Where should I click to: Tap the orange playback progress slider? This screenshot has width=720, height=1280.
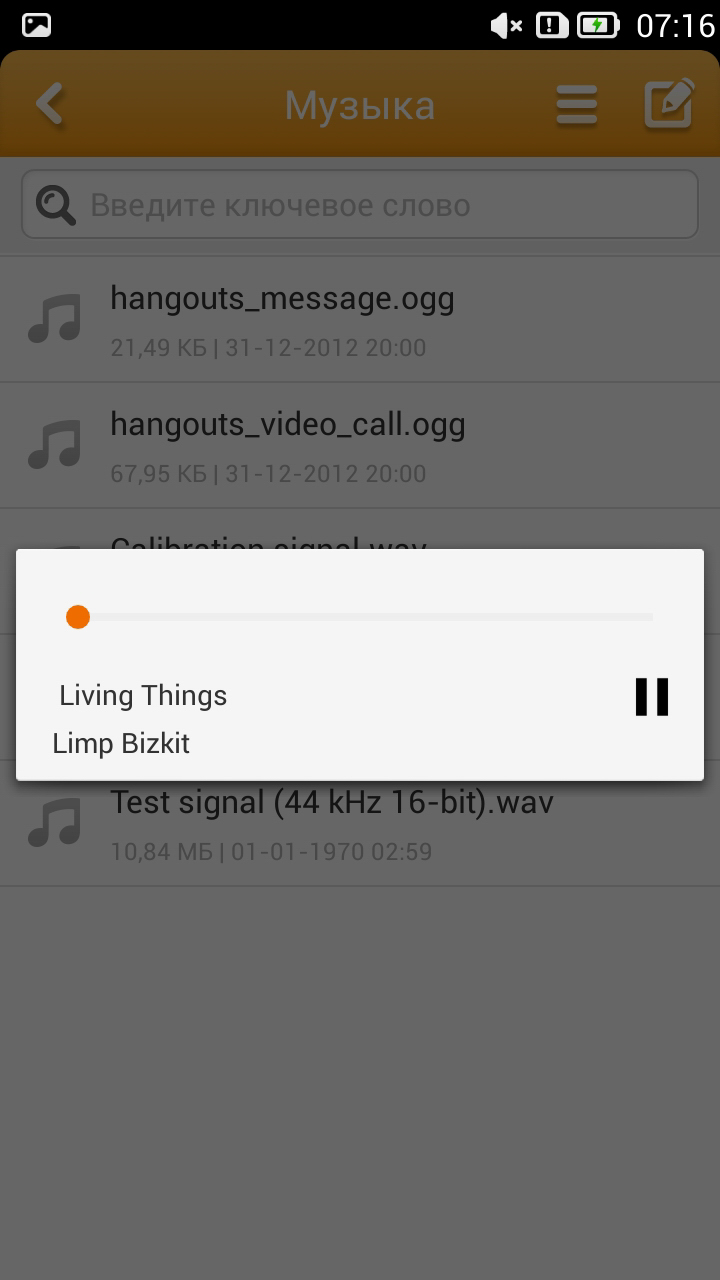[78, 617]
